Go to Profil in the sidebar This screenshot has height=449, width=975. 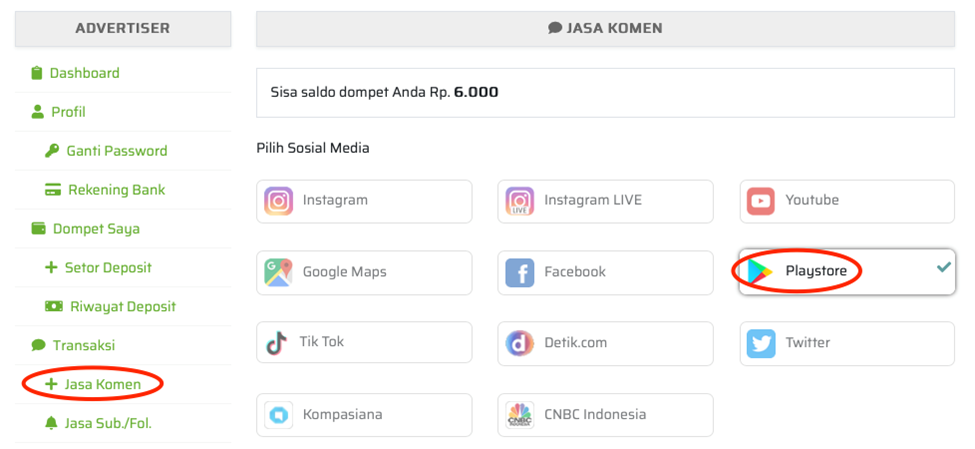pos(68,112)
